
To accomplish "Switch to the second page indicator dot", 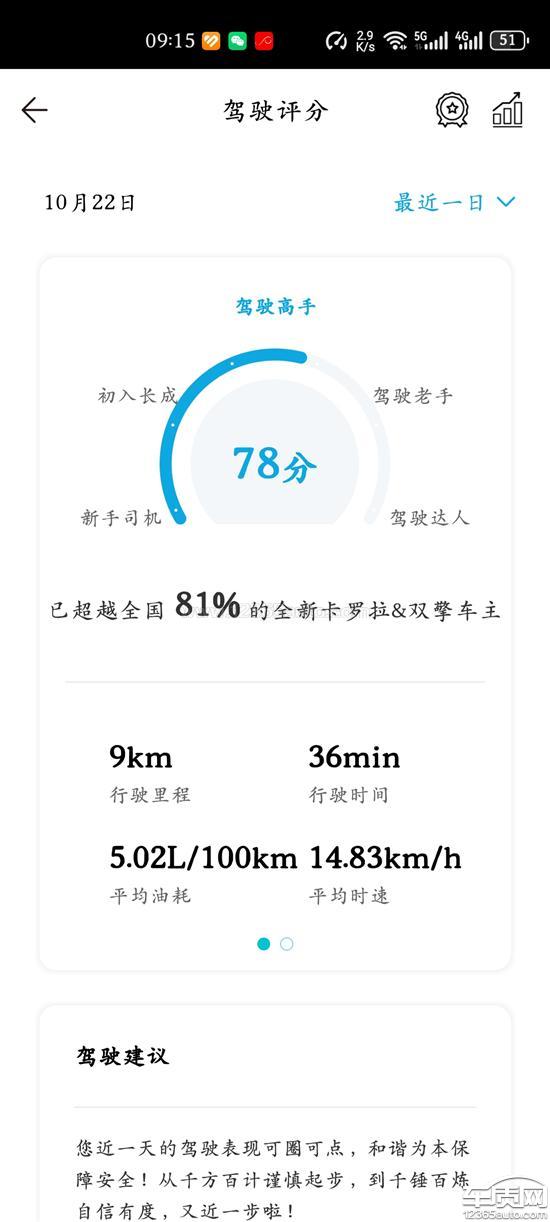I will 287,943.
